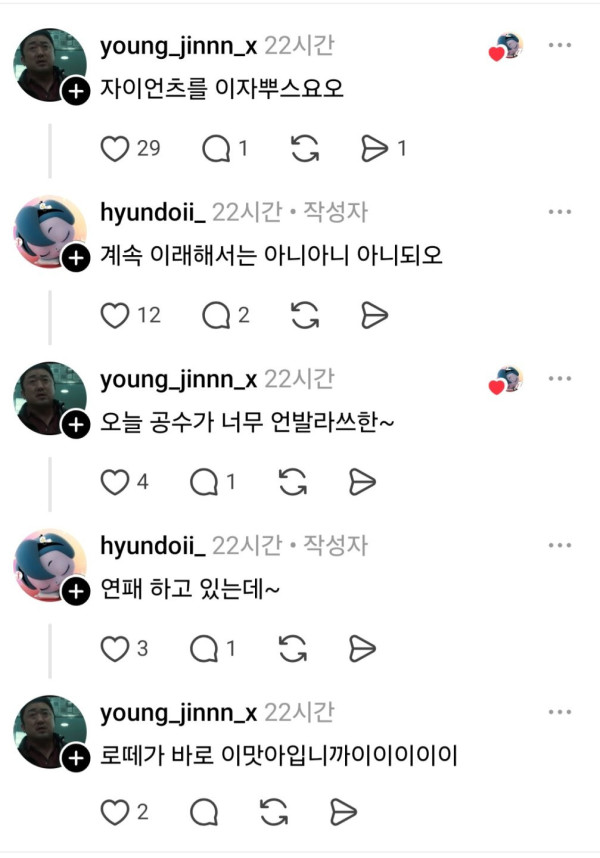
Task: Like the comment '로떼가 바로 이맛아입니까이이이이이'
Action: (116, 812)
